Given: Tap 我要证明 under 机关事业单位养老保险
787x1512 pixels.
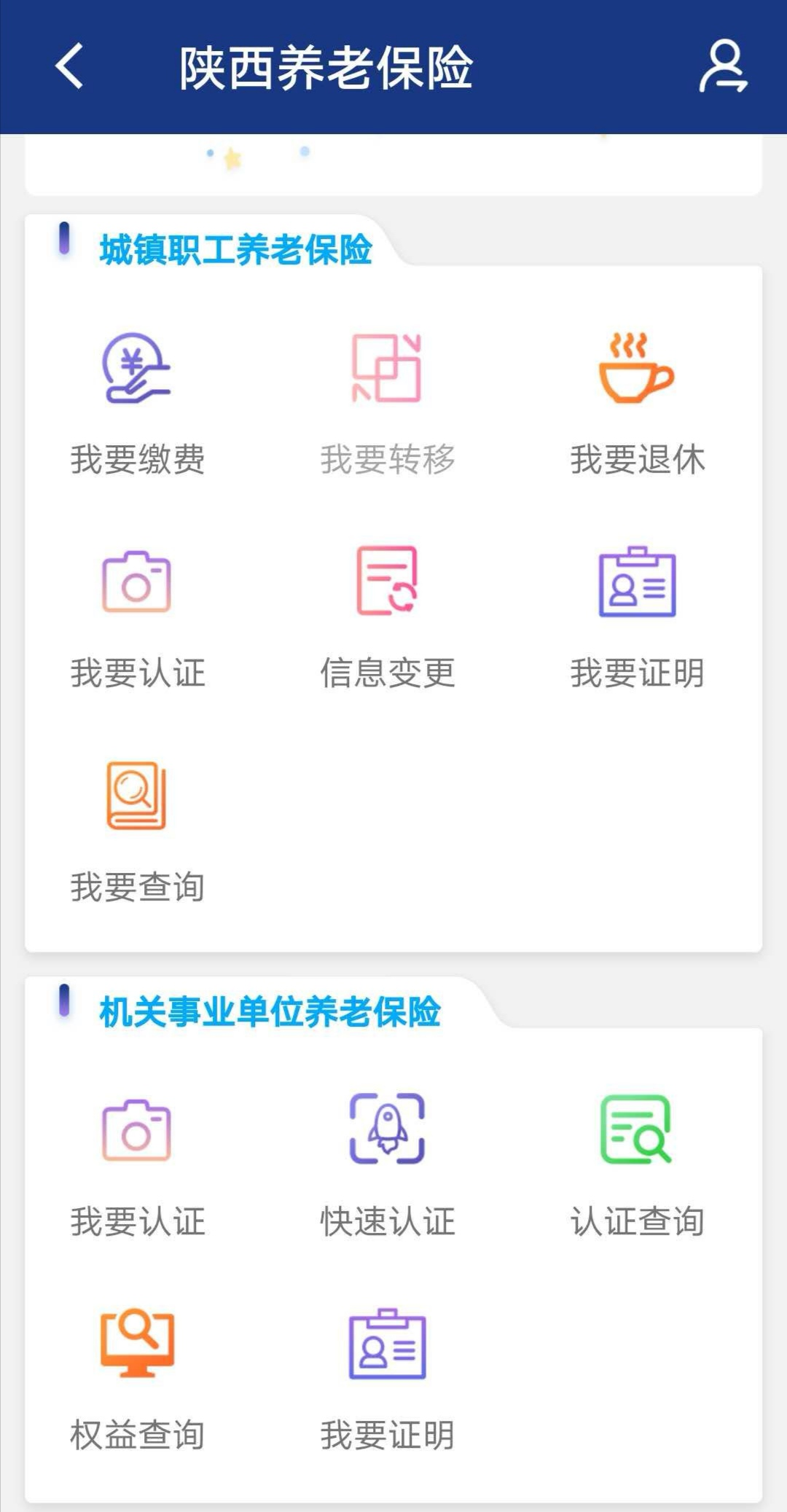Looking at the screenshot, I should [387, 1377].
